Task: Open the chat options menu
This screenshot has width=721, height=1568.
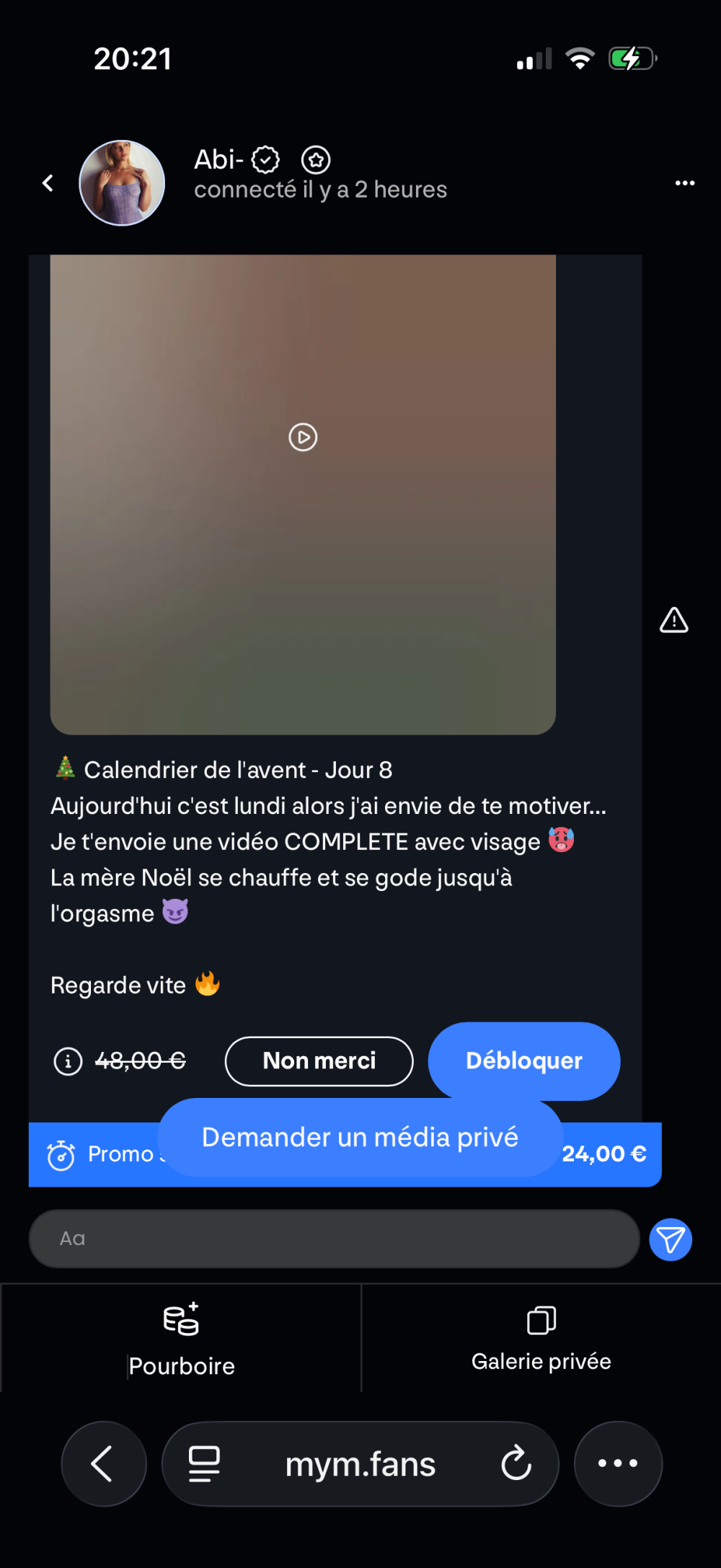Action: click(x=684, y=183)
